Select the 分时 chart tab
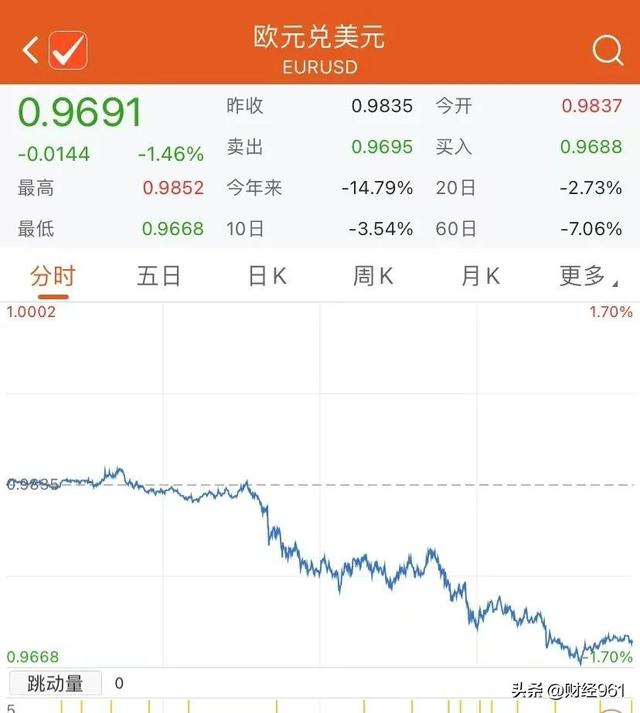 click(x=52, y=276)
